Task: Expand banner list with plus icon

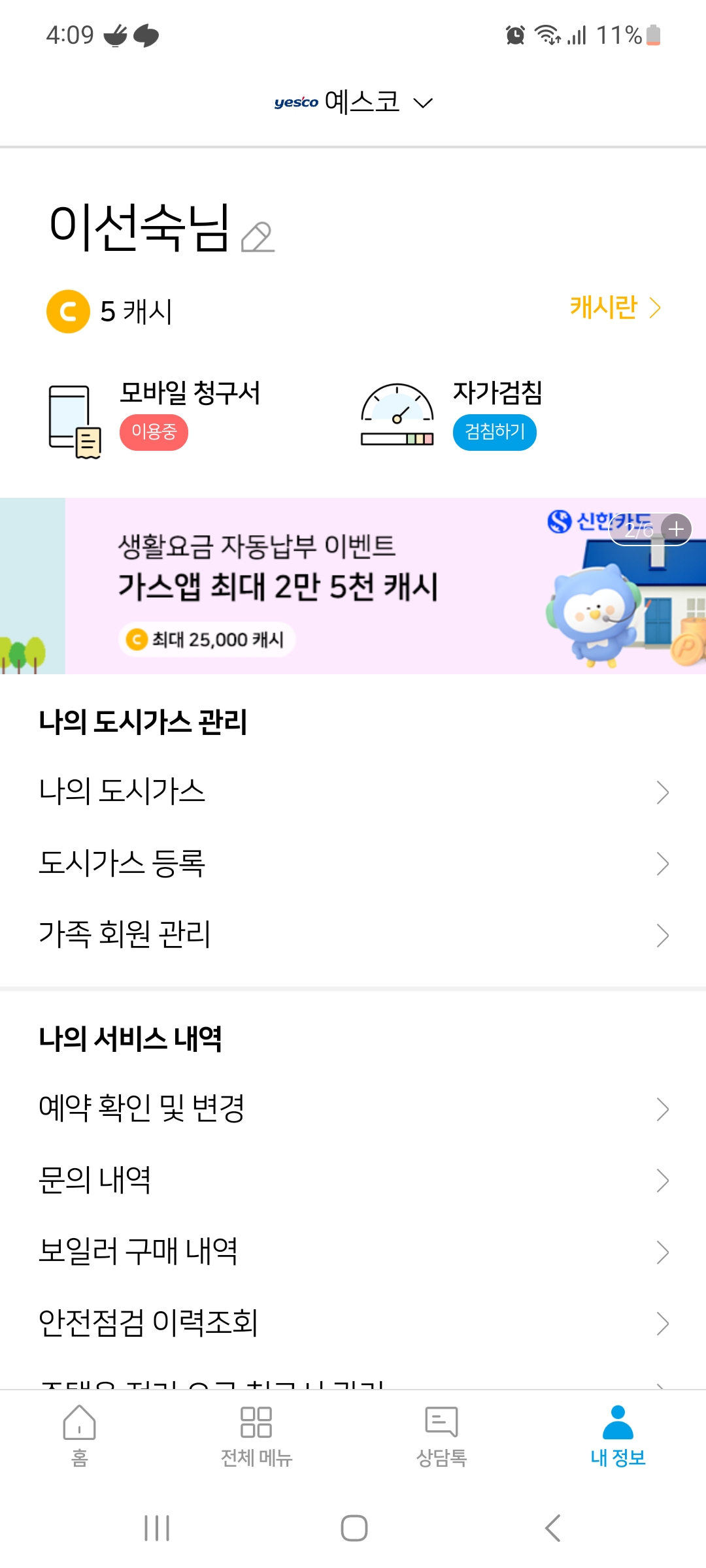Action: 676,529
